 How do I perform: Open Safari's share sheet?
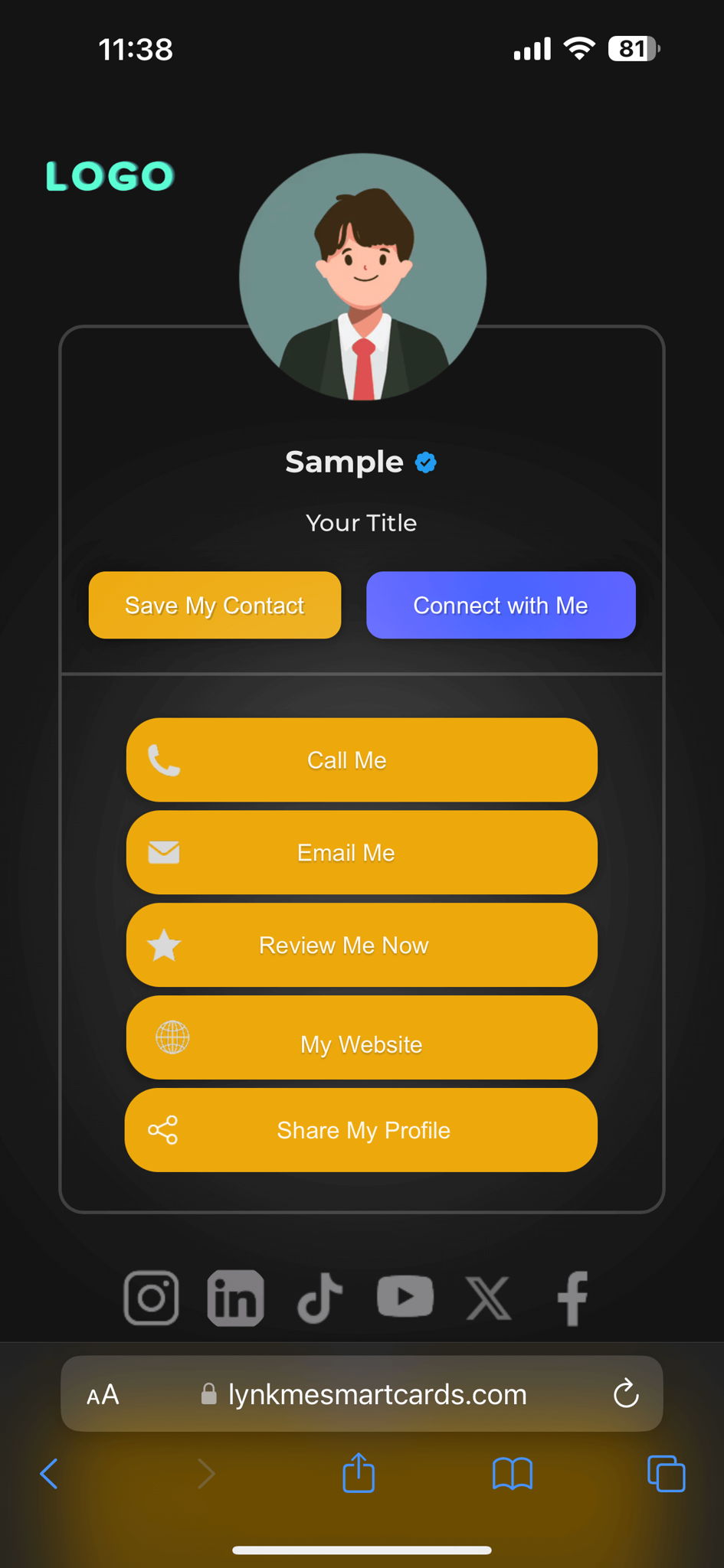coord(359,1473)
